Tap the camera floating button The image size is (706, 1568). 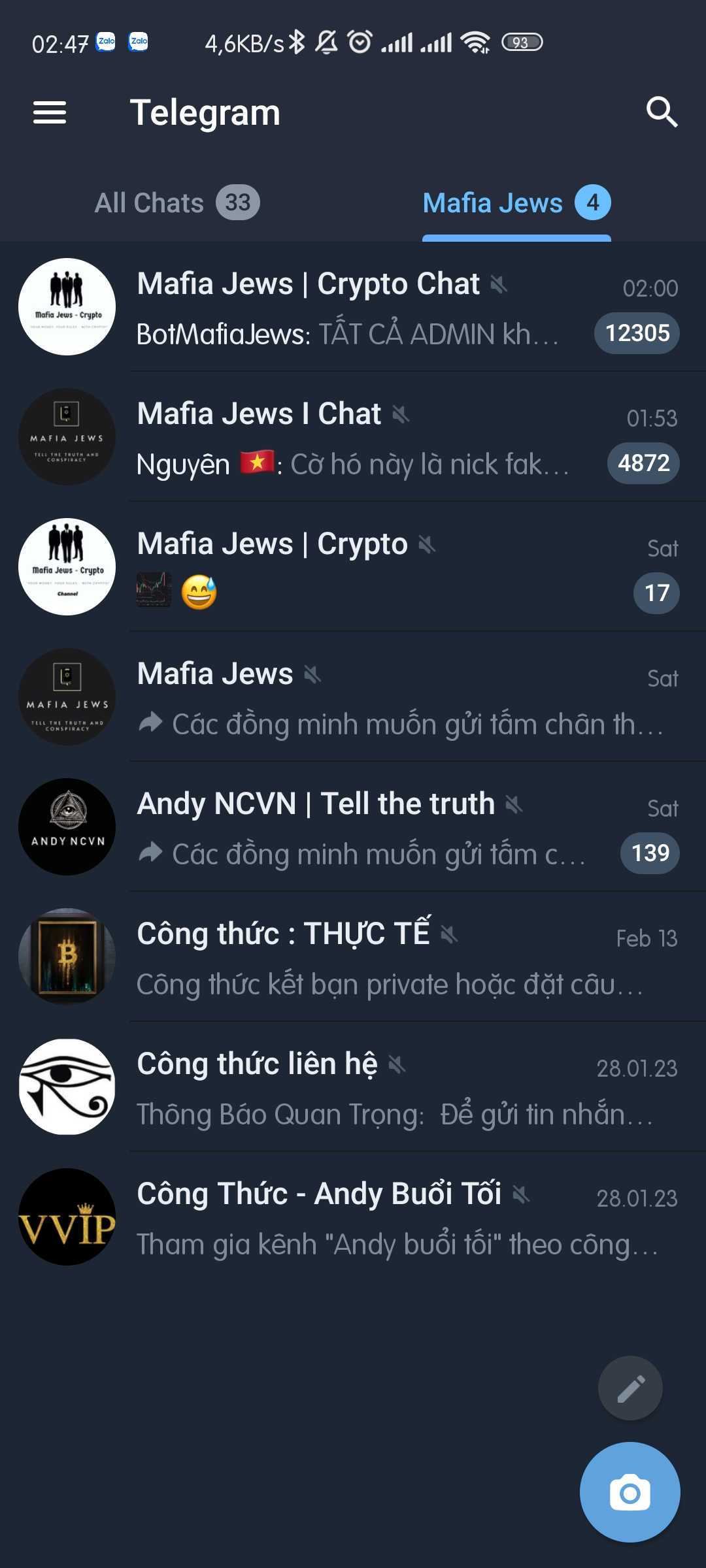pyautogui.click(x=630, y=1492)
